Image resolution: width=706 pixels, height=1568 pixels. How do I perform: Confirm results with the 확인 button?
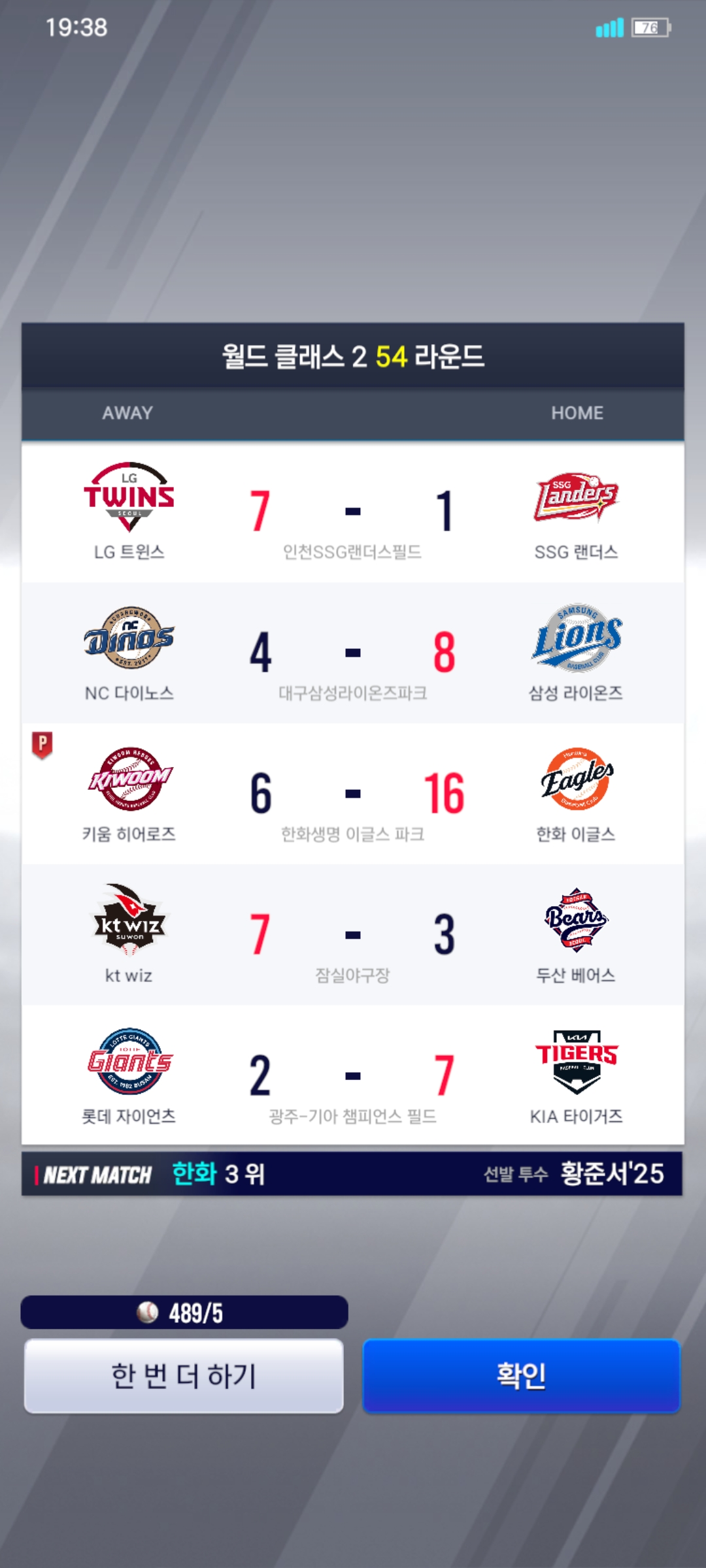[521, 1375]
